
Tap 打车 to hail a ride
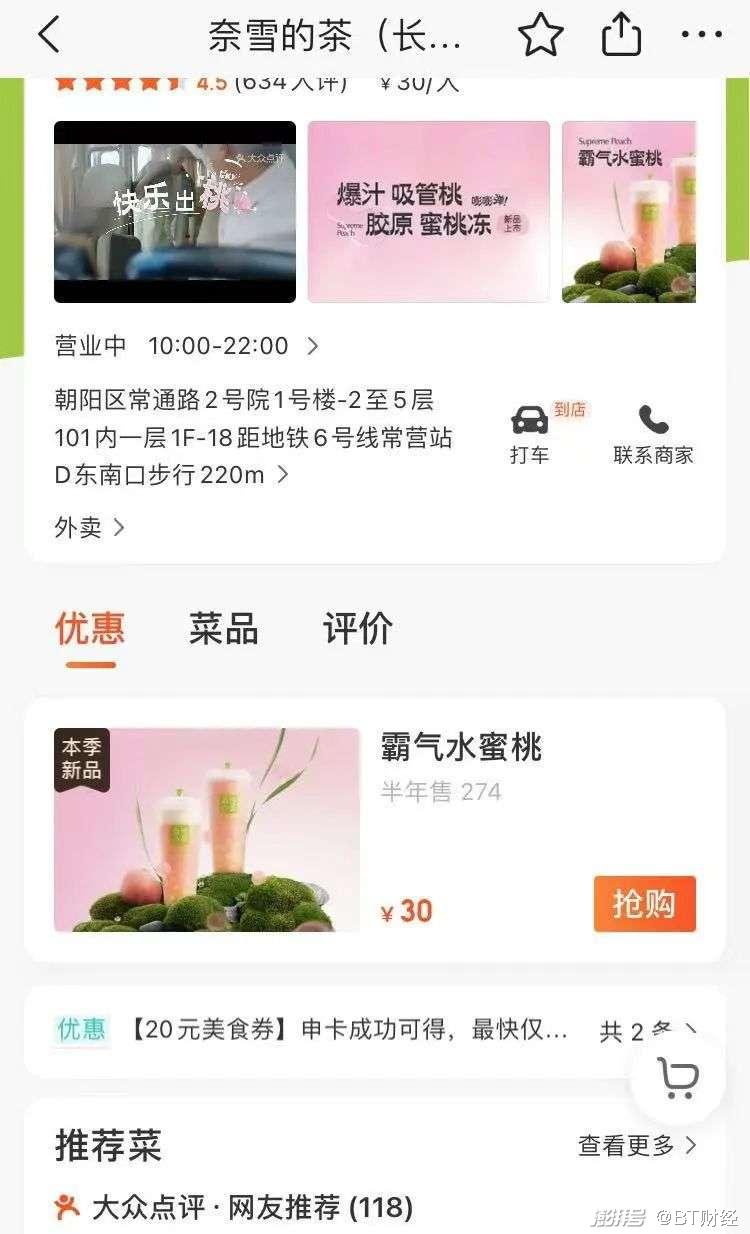pyautogui.click(x=530, y=434)
